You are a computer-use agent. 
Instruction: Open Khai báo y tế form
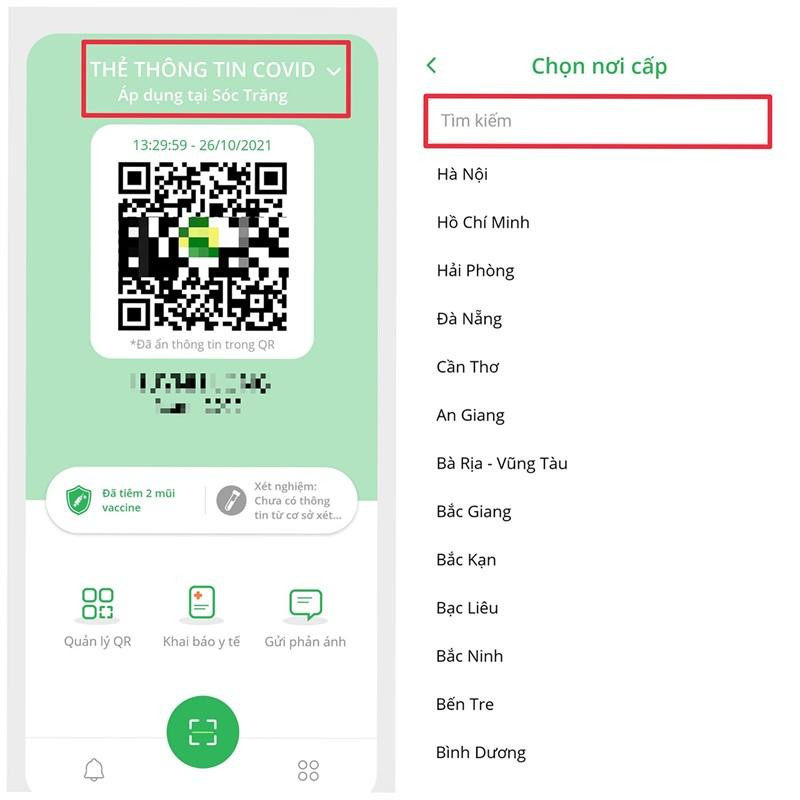(x=201, y=617)
